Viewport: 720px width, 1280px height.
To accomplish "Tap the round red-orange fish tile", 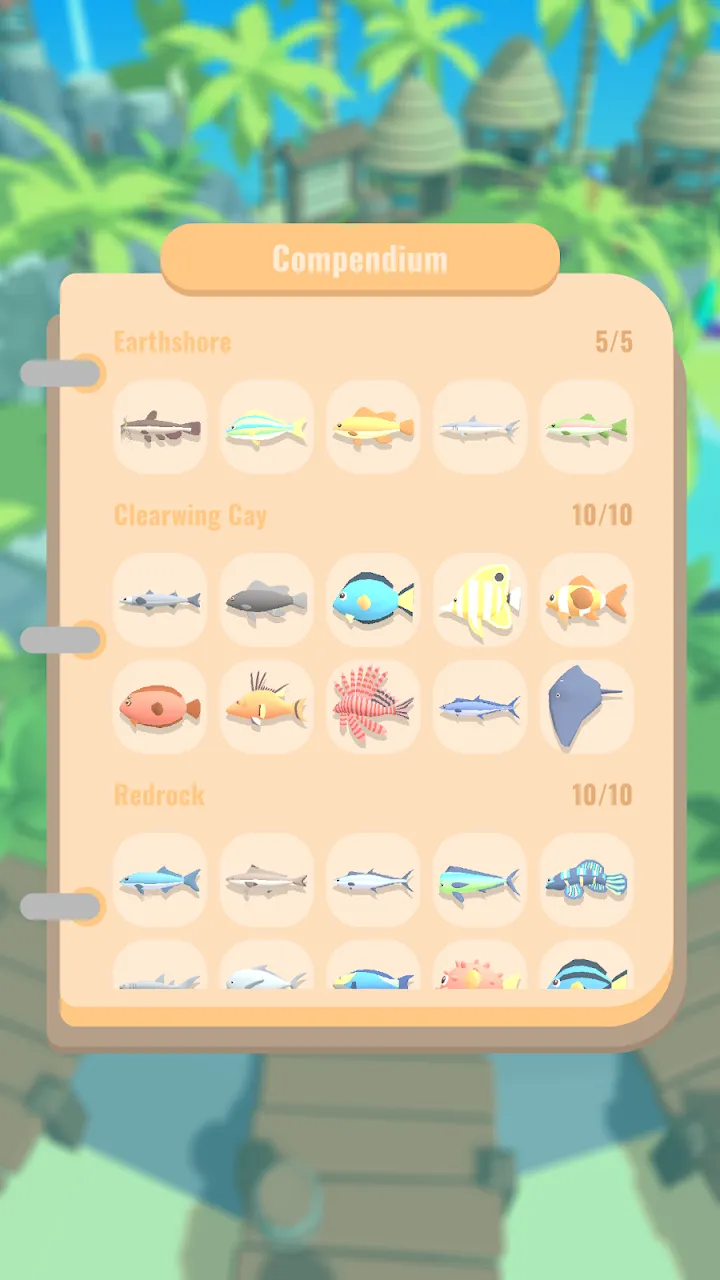I will [160, 706].
